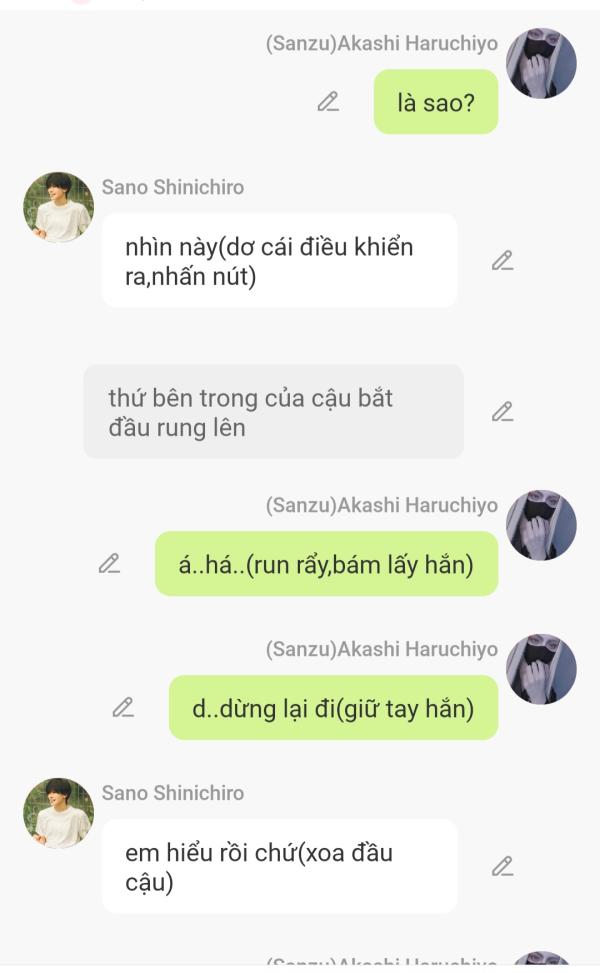Screen dimensions: 600x973
Task: Edit the 'nhìn này' message
Action: 502,261
